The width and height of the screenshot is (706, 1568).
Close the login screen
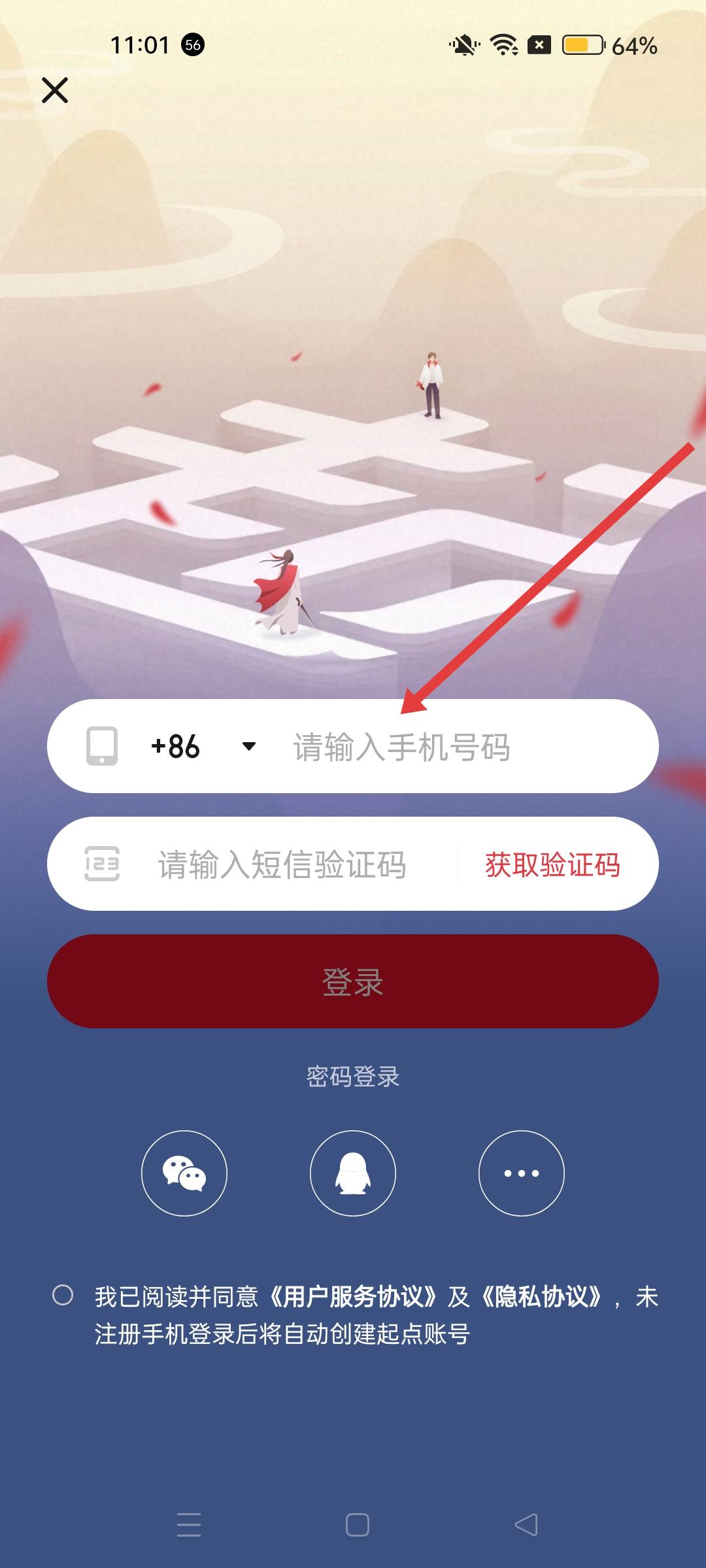(55, 90)
